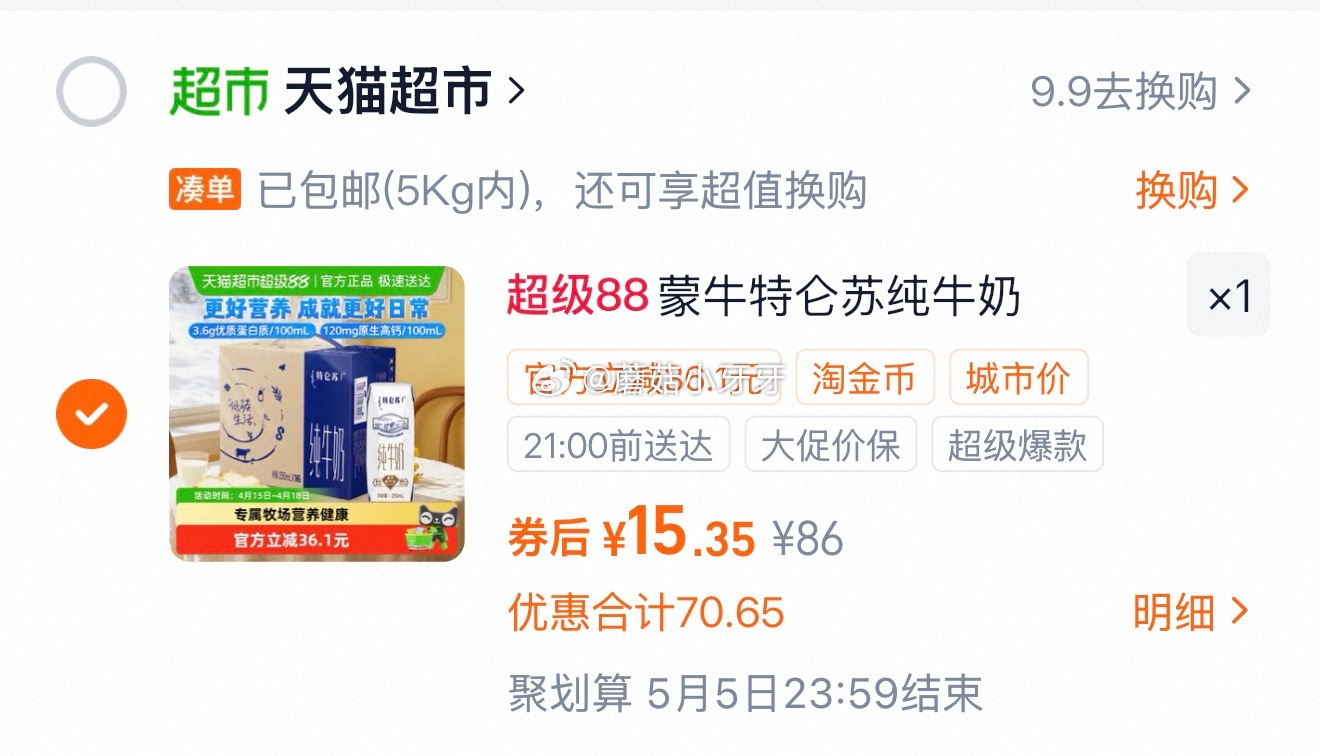Open the 特仑苏 milk product image
This screenshot has height=756, width=1320.
(317, 413)
